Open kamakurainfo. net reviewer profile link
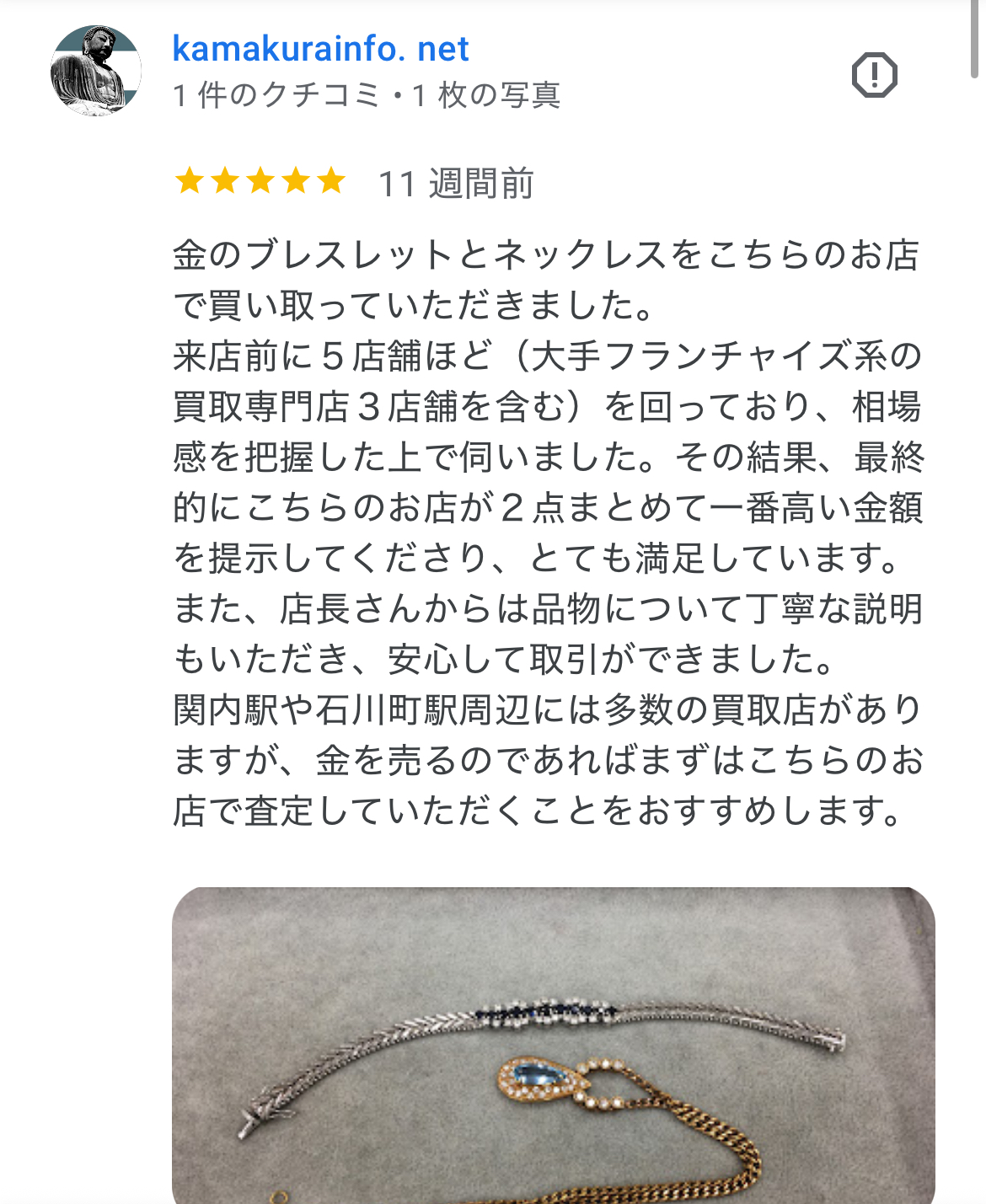 point(320,49)
